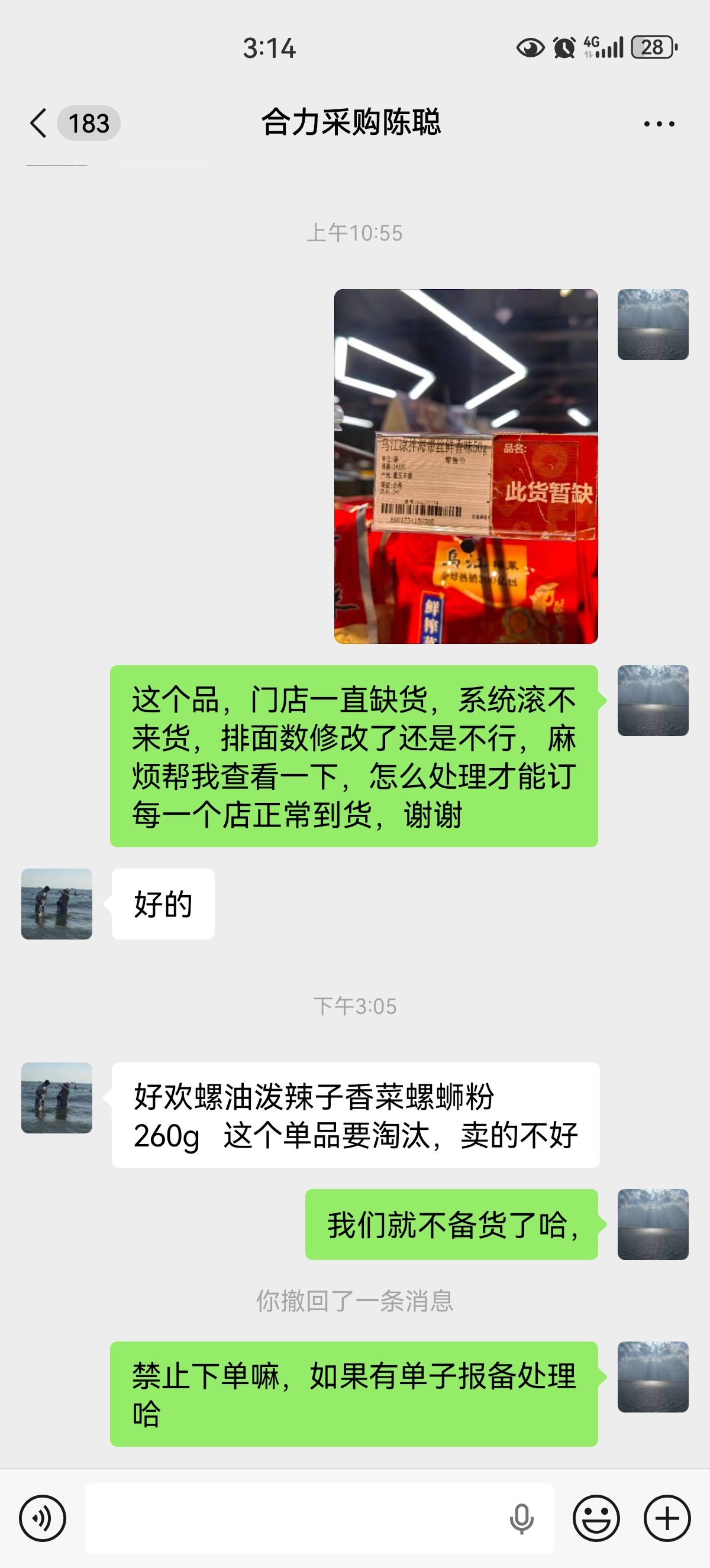
Task: Tap the message text field
Action: tap(292, 1518)
